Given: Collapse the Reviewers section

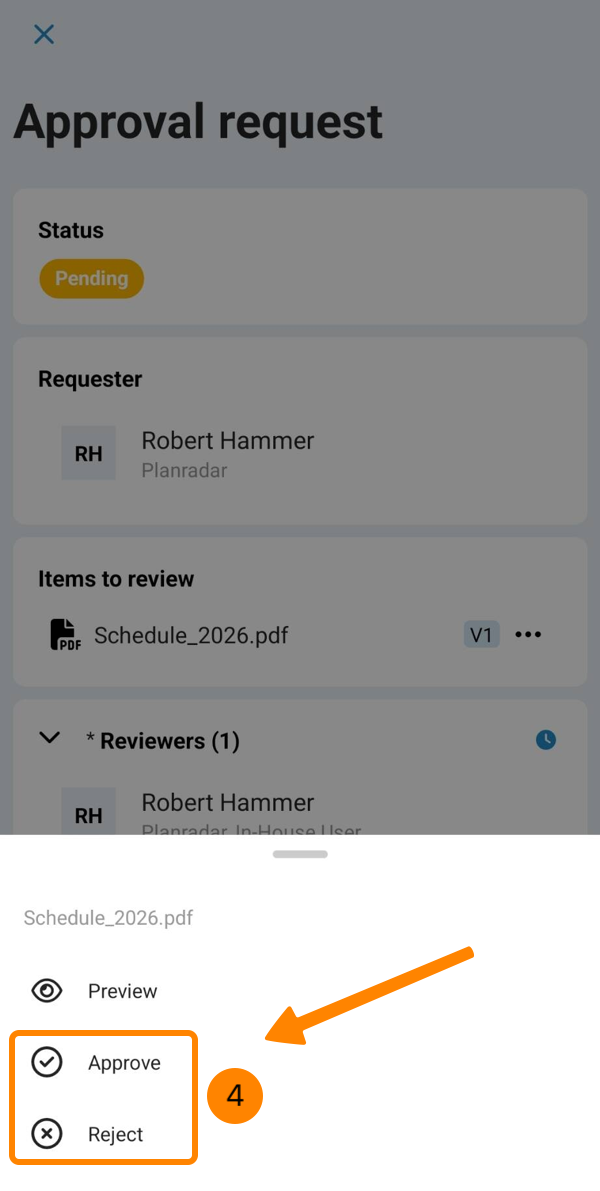Looking at the screenshot, I should coord(49,738).
